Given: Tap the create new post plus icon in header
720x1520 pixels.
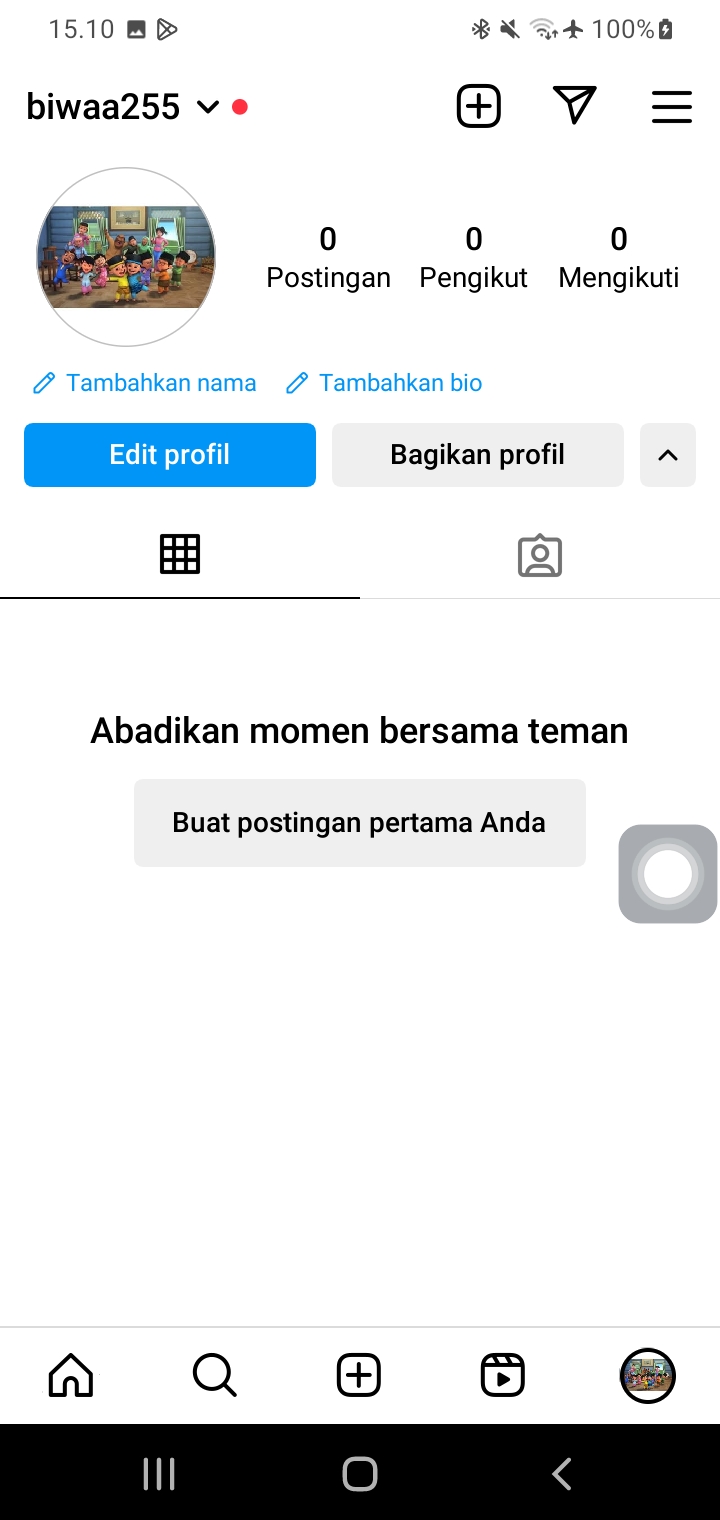Looking at the screenshot, I should (478, 106).
